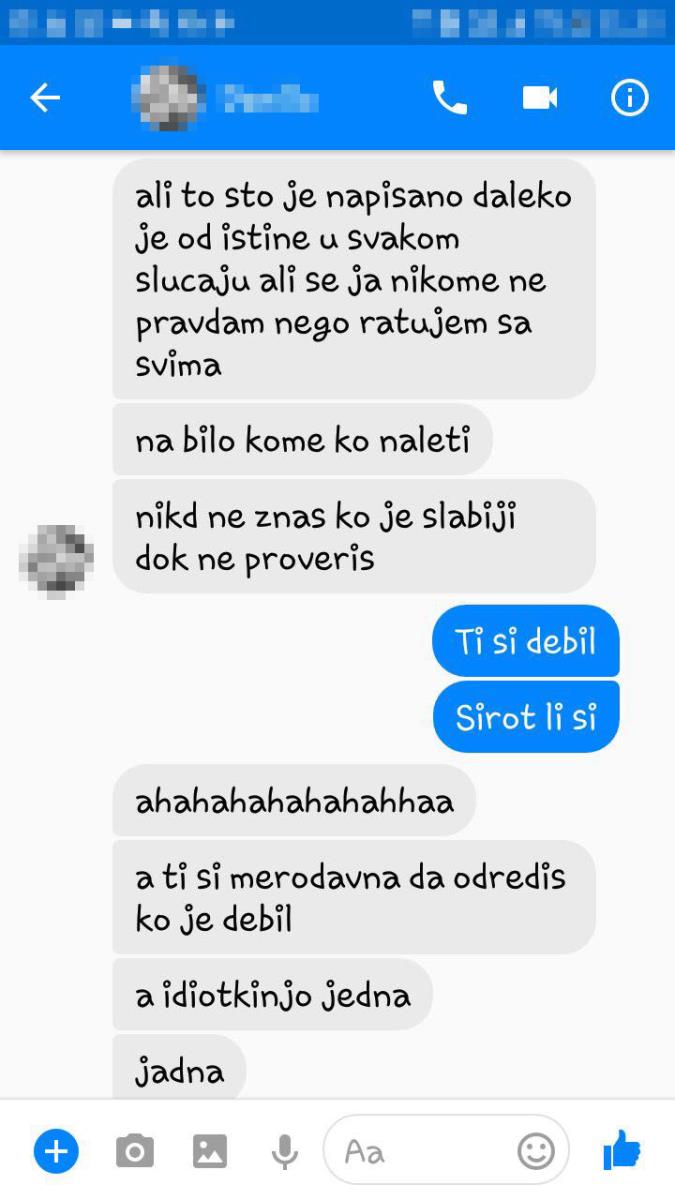
Task: Open the plus menu for more actions
Action: click(x=56, y=1152)
